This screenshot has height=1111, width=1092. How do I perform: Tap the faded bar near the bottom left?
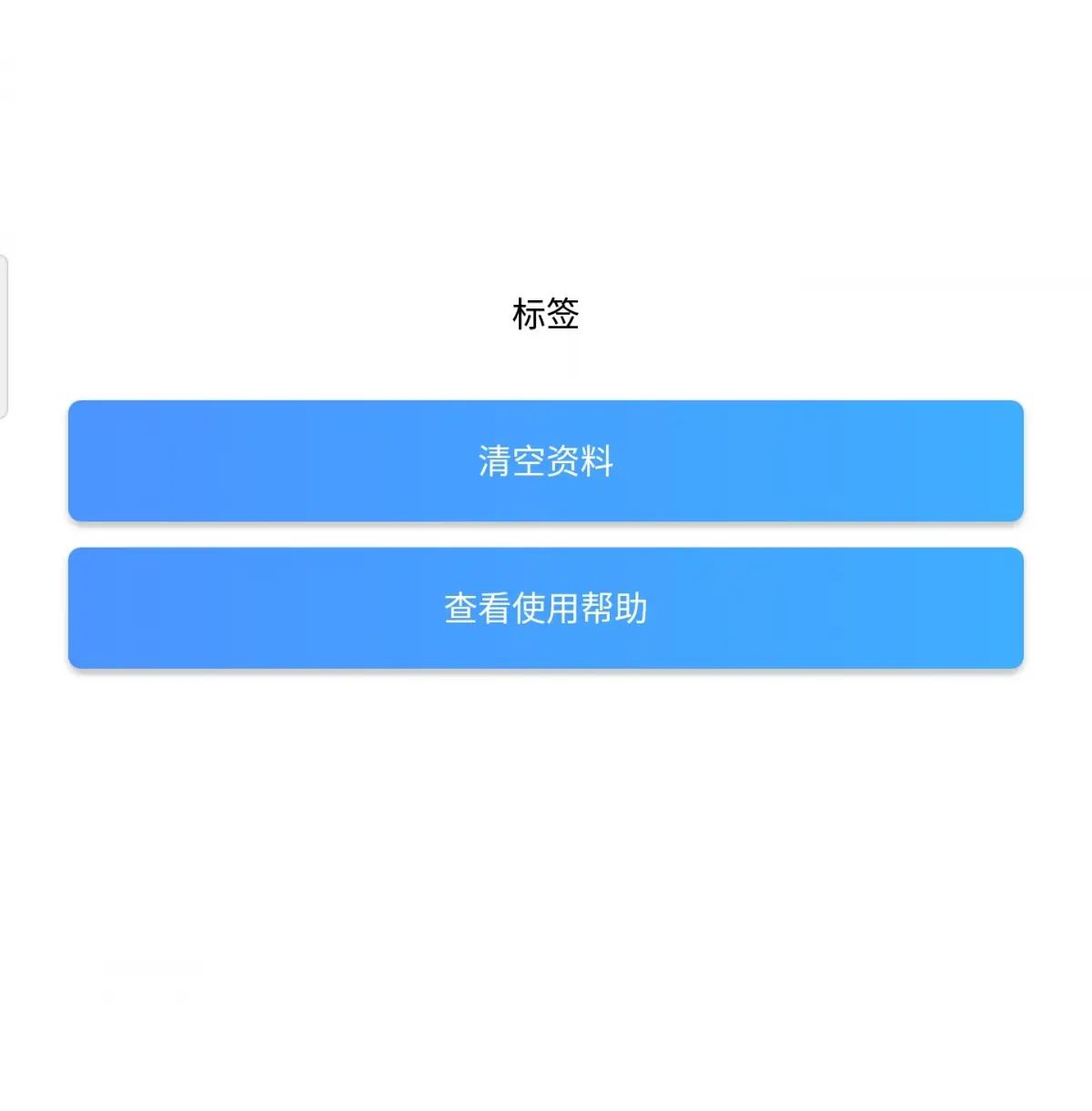(x=153, y=968)
